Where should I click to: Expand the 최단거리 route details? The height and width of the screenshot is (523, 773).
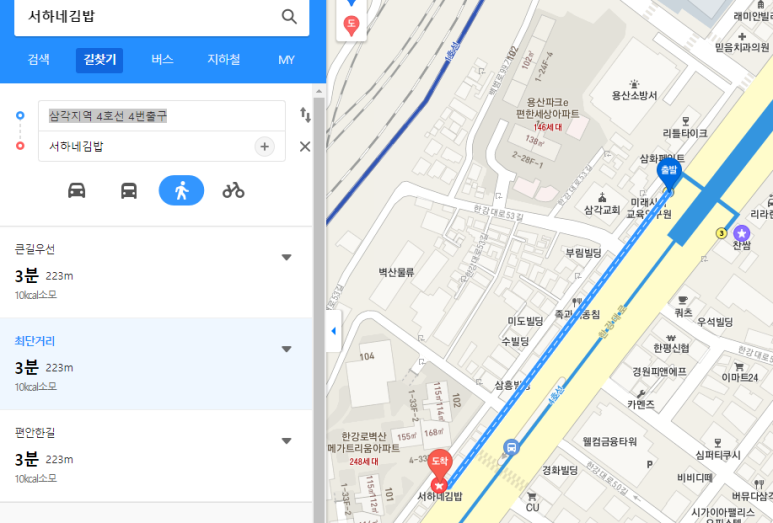click(x=286, y=349)
